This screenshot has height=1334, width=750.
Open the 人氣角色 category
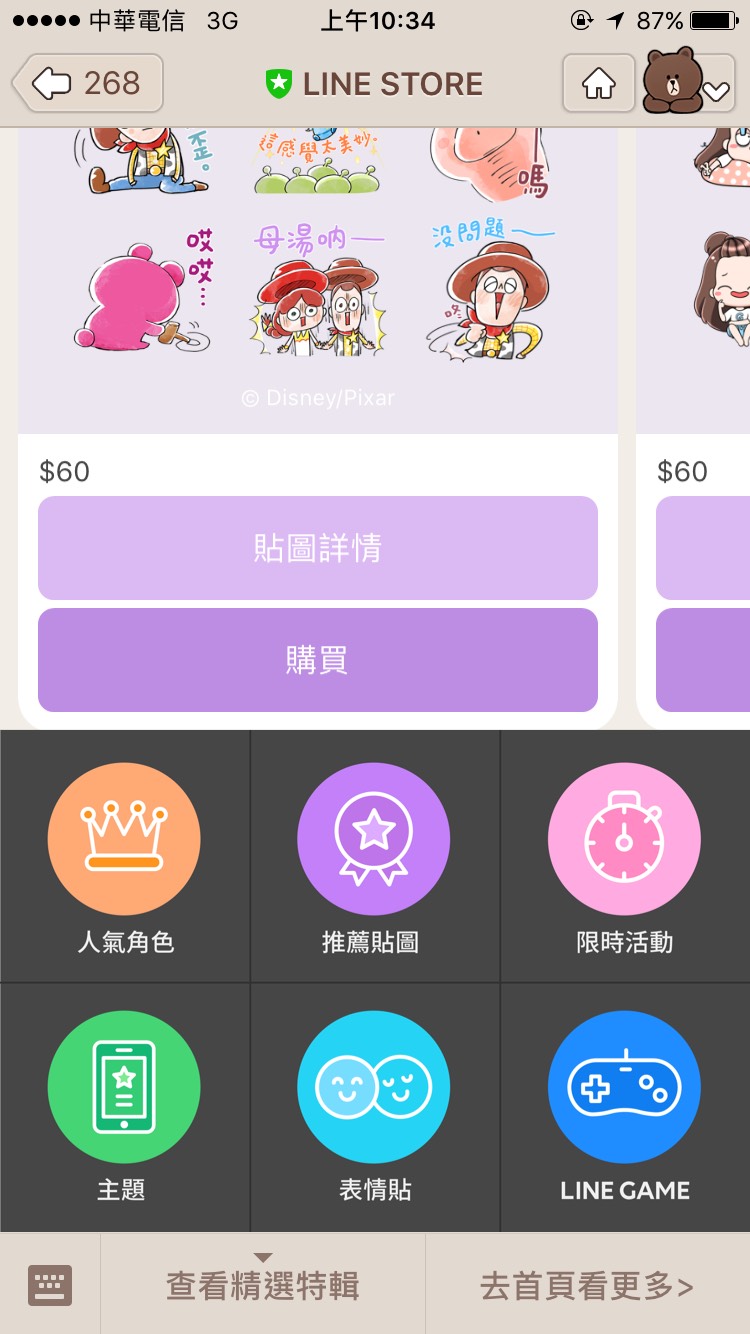pyautogui.click(x=125, y=858)
